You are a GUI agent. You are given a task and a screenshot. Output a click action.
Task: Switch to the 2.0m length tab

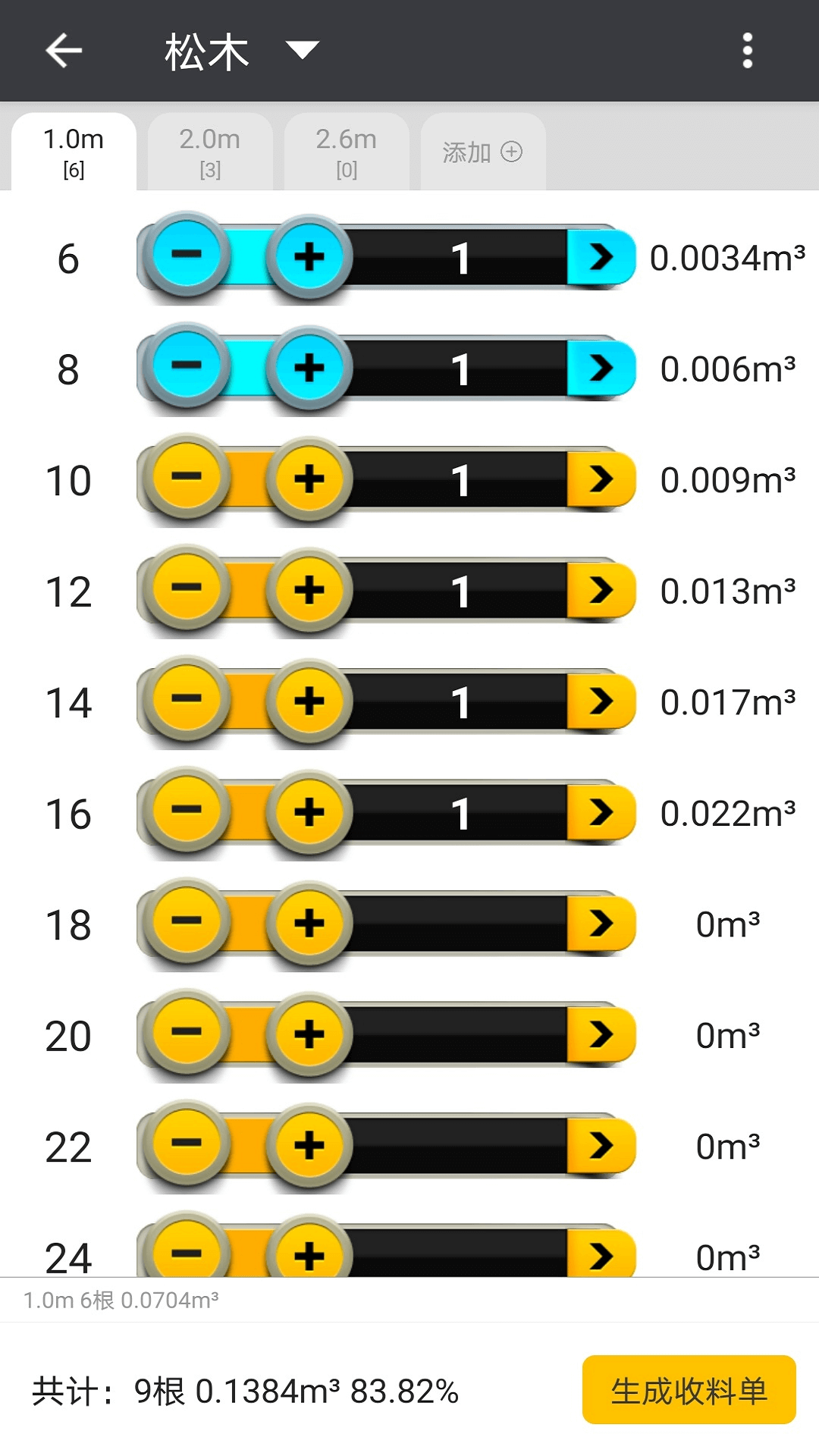[x=210, y=152]
